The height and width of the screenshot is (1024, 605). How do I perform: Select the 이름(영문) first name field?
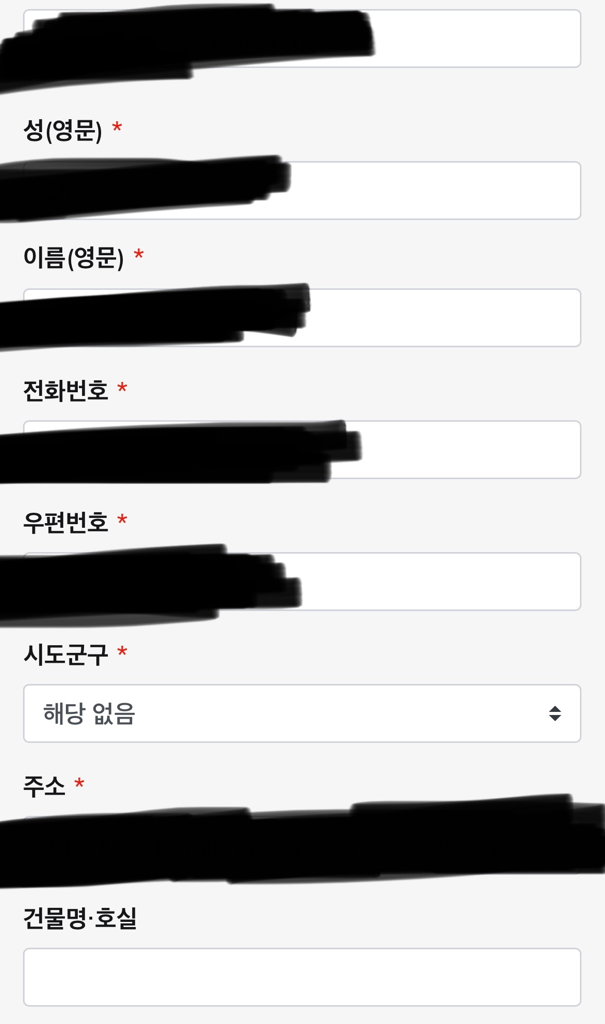[440, 318]
